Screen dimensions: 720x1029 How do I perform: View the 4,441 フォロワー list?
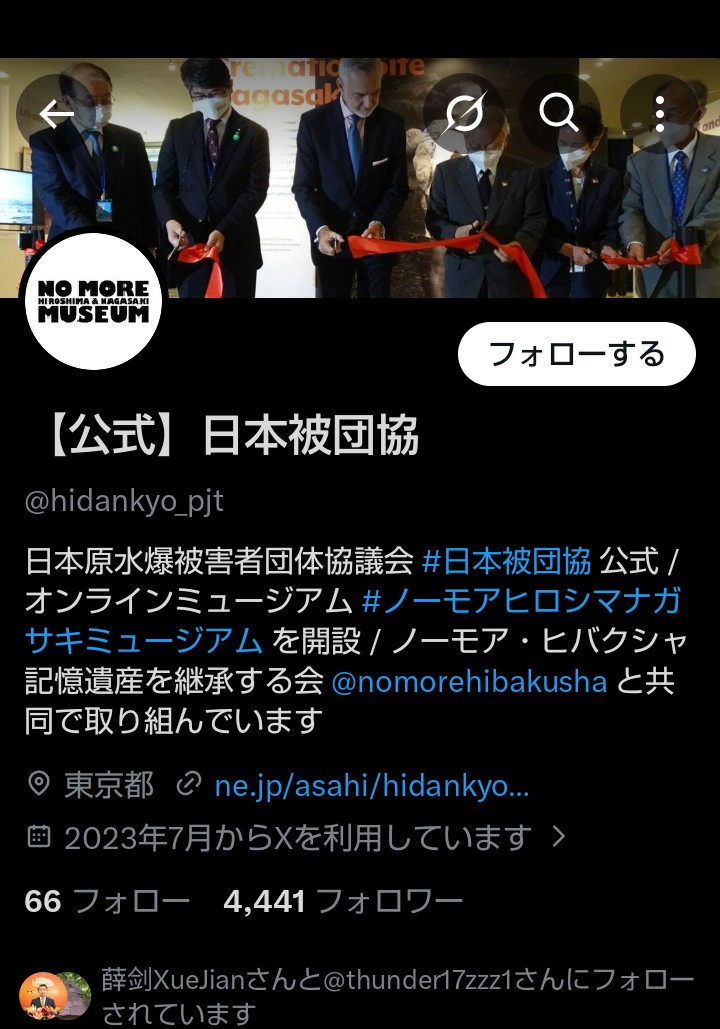[343, 902]
